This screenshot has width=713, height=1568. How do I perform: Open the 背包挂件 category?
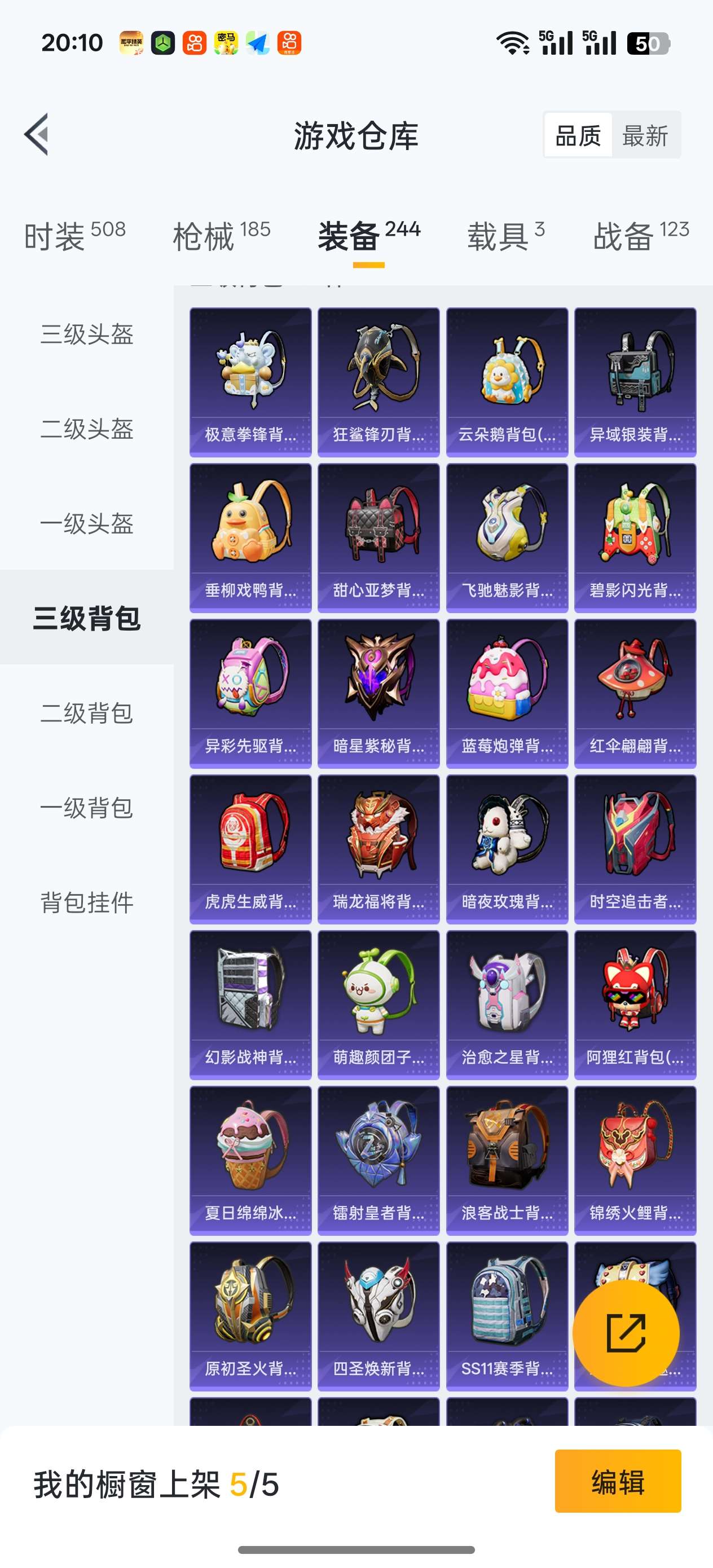86,902
